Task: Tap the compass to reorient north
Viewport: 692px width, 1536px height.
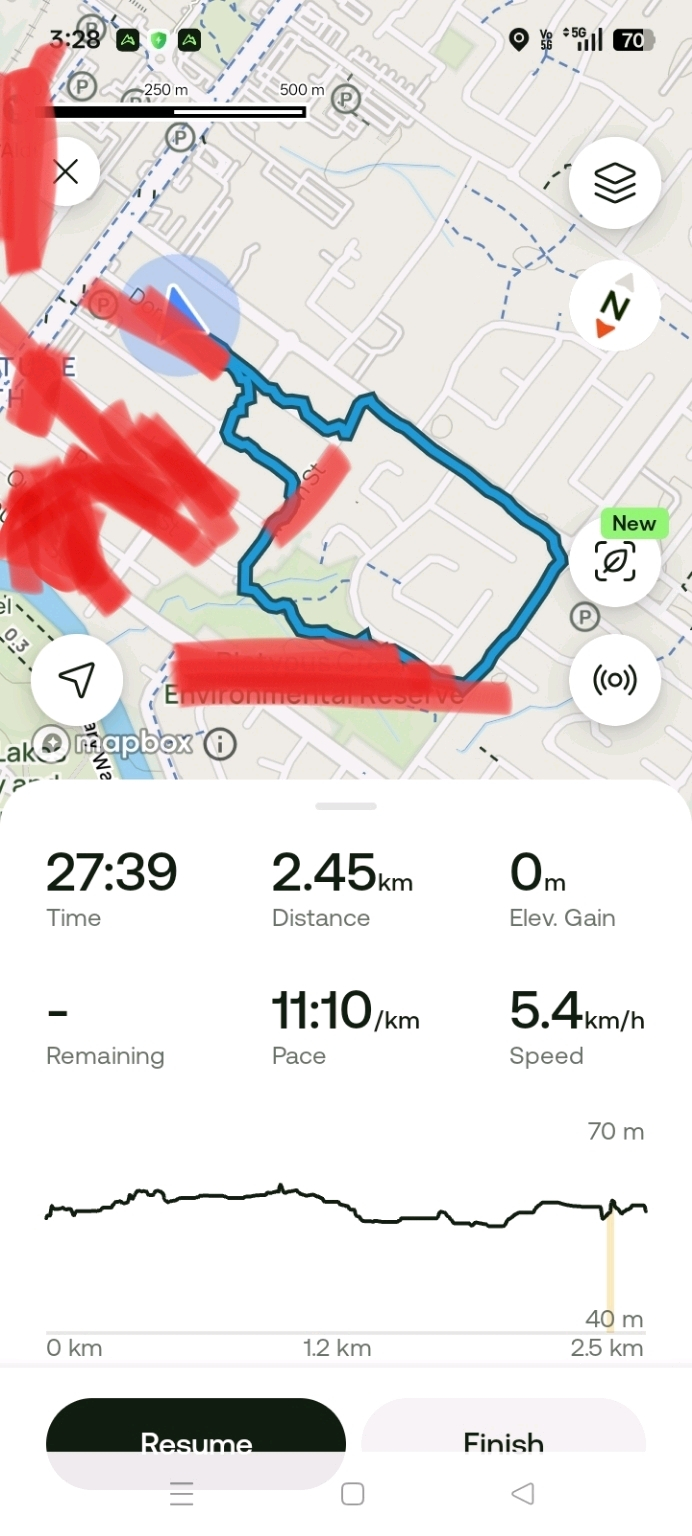Action: [614, 305]
